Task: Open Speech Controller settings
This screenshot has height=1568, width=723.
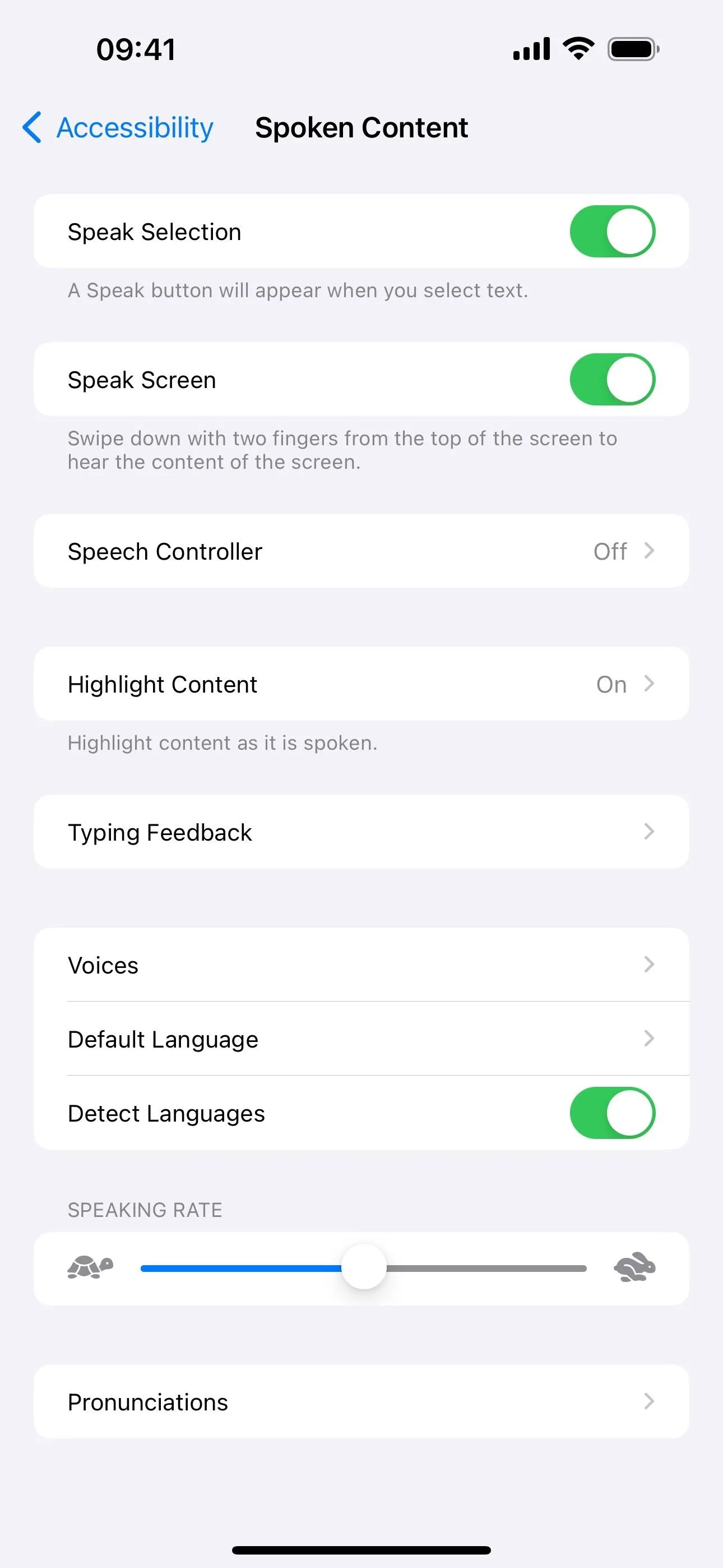Action: [361, 551]
